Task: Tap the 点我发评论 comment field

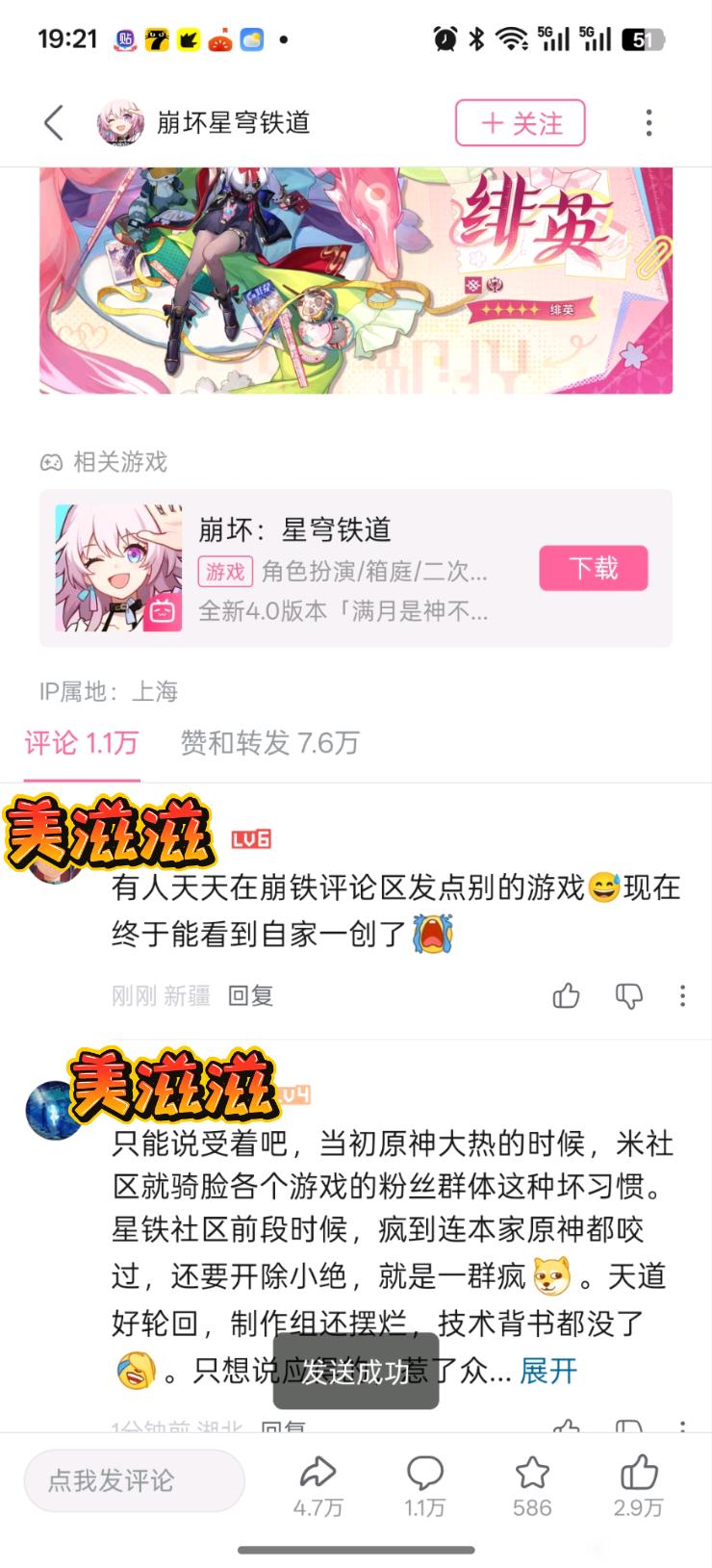Action: coord(134,1480)
